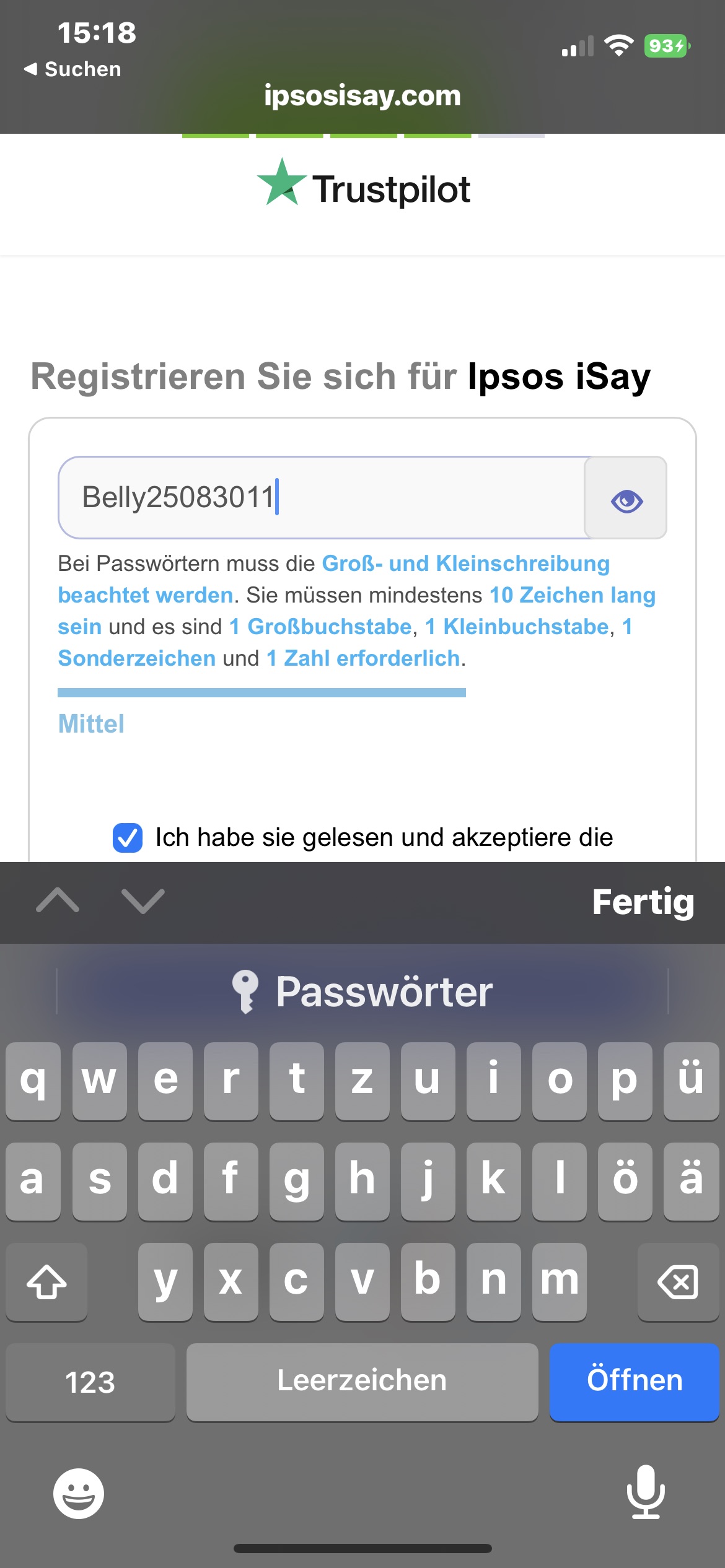Tap the Leerzeichen space bar
The width and height of the screenshot is (725, 1568).
coord(362,1382)
